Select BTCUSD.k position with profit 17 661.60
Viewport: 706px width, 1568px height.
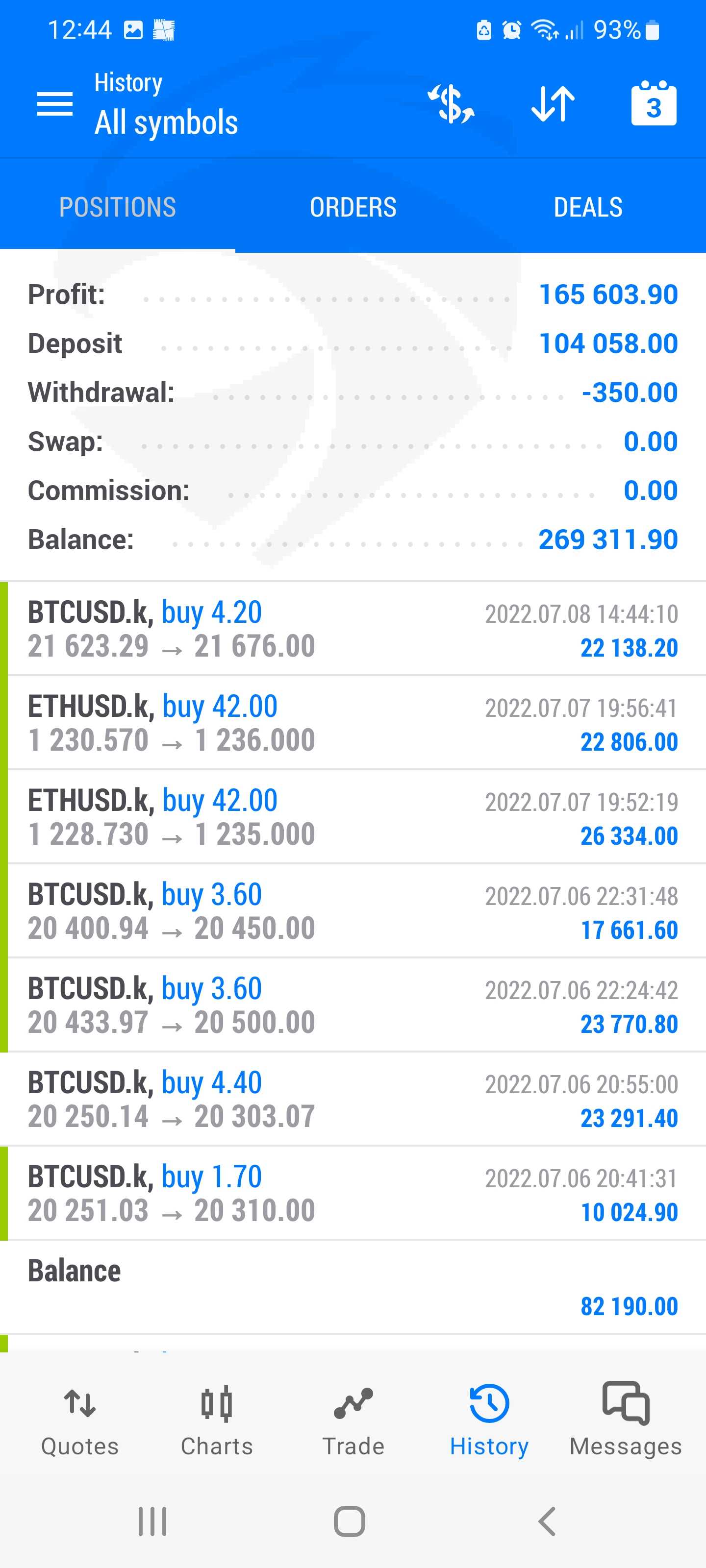coord(353,910)
